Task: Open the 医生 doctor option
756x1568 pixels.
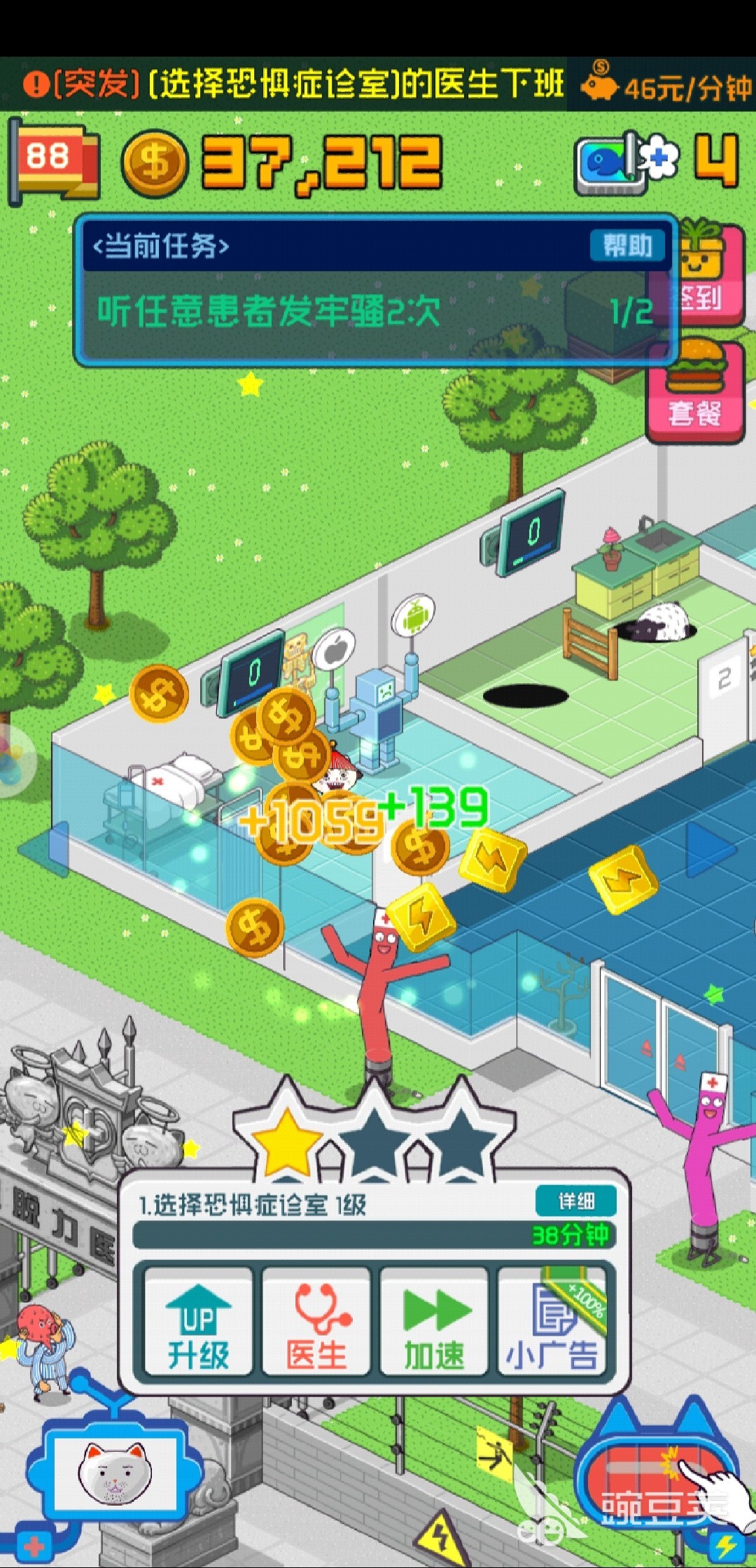Action: pos(316,1322)
